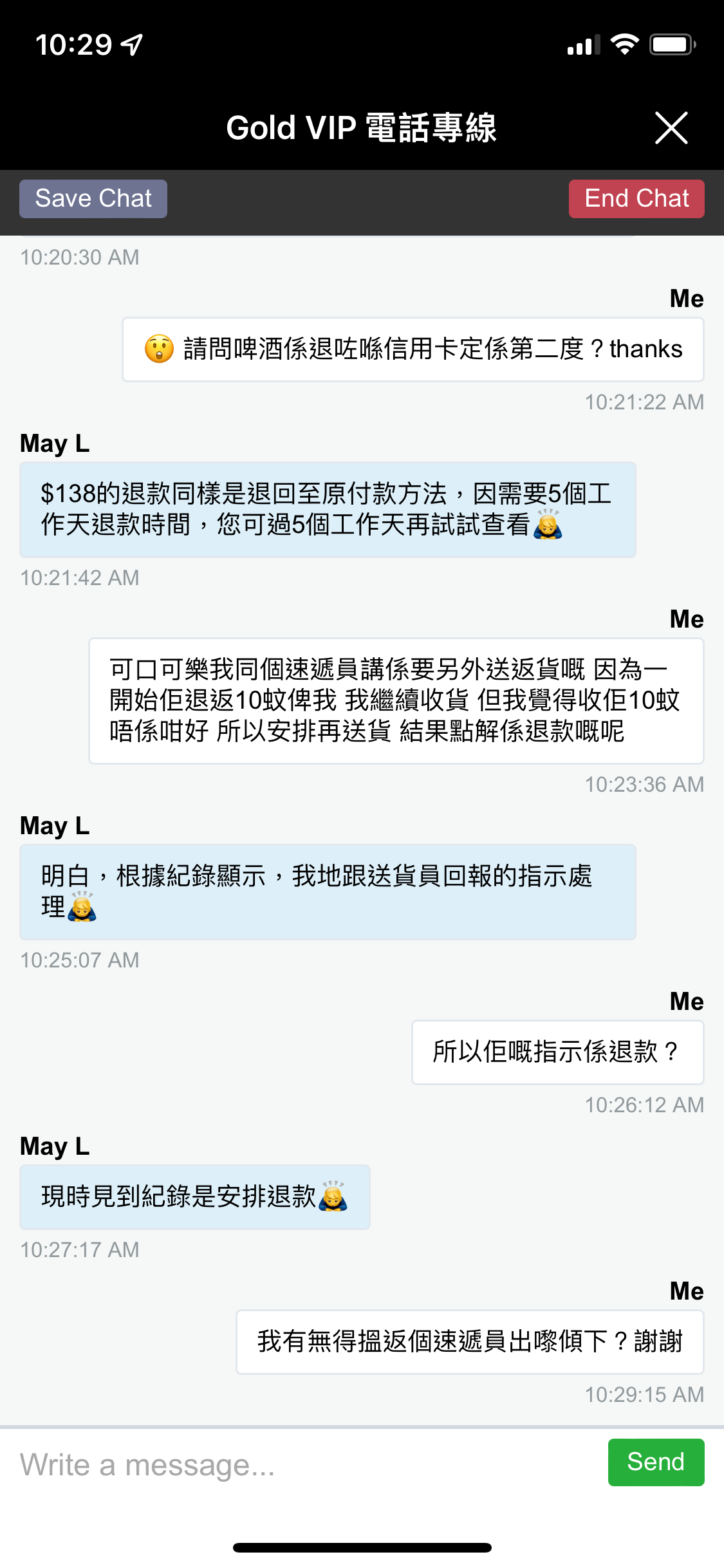Tap the Save Chat button
724x1568 pixels.
(93, 199)
